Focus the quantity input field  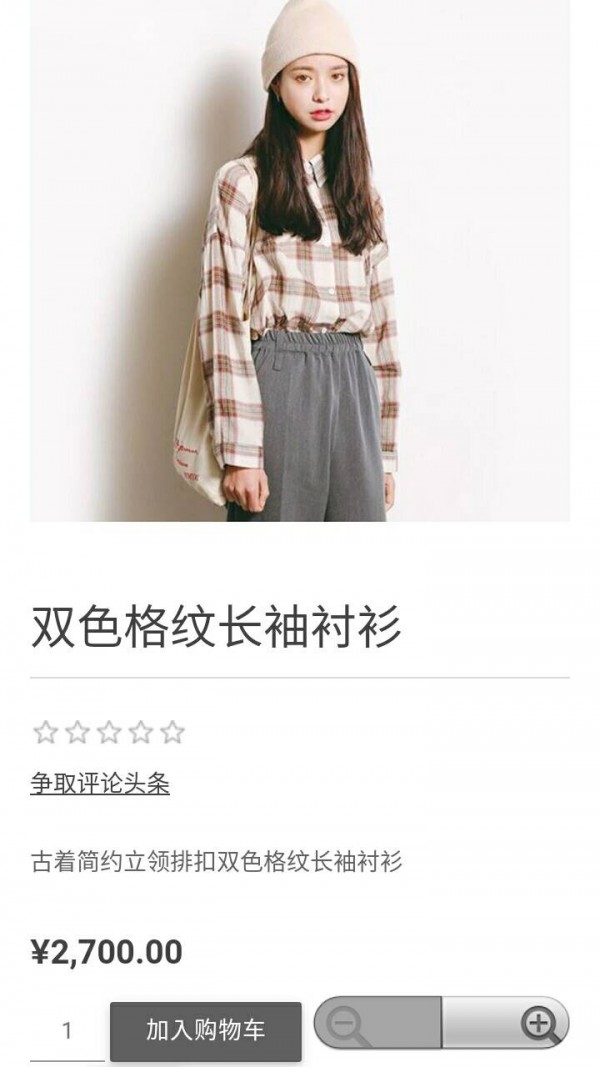(x=67, y=1031)
